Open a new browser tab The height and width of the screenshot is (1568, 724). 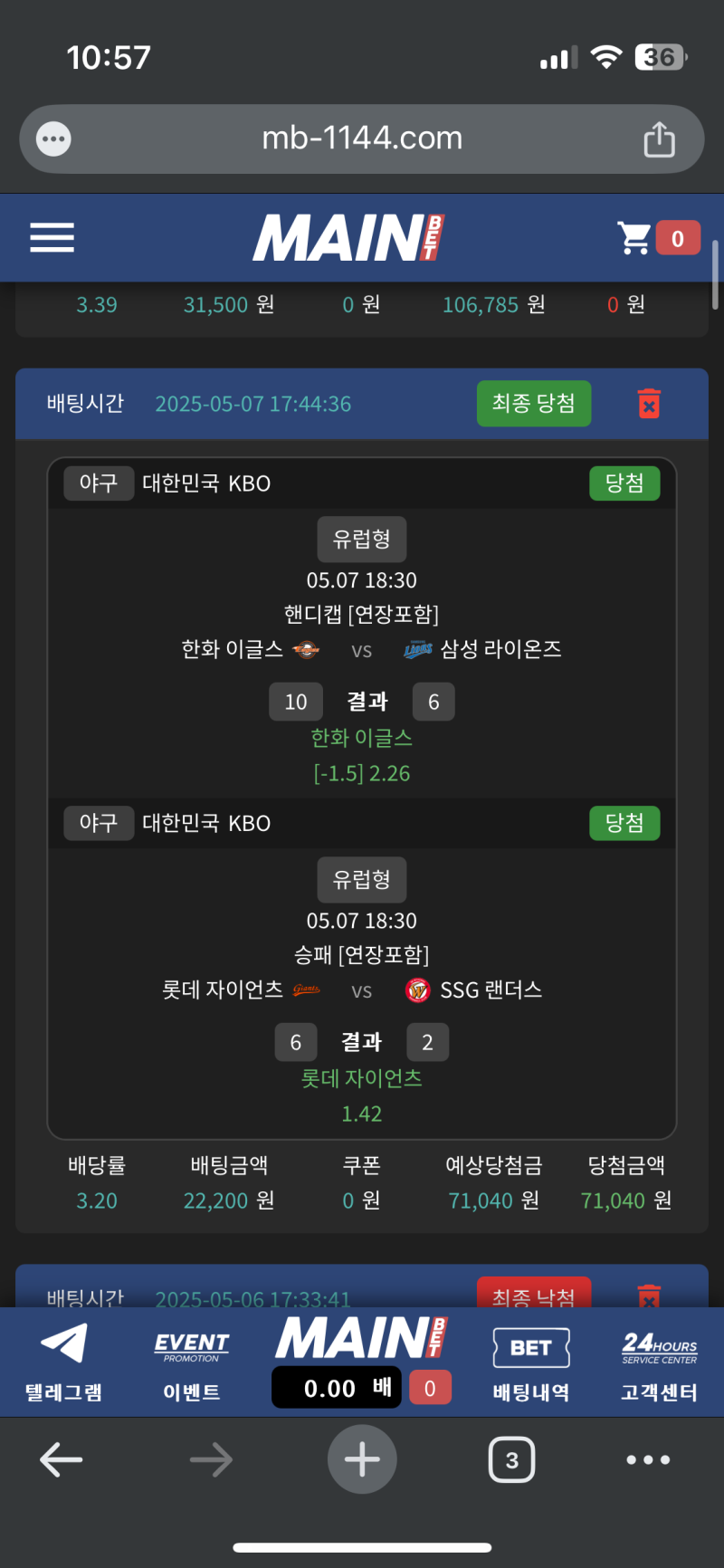(362, 1459)
